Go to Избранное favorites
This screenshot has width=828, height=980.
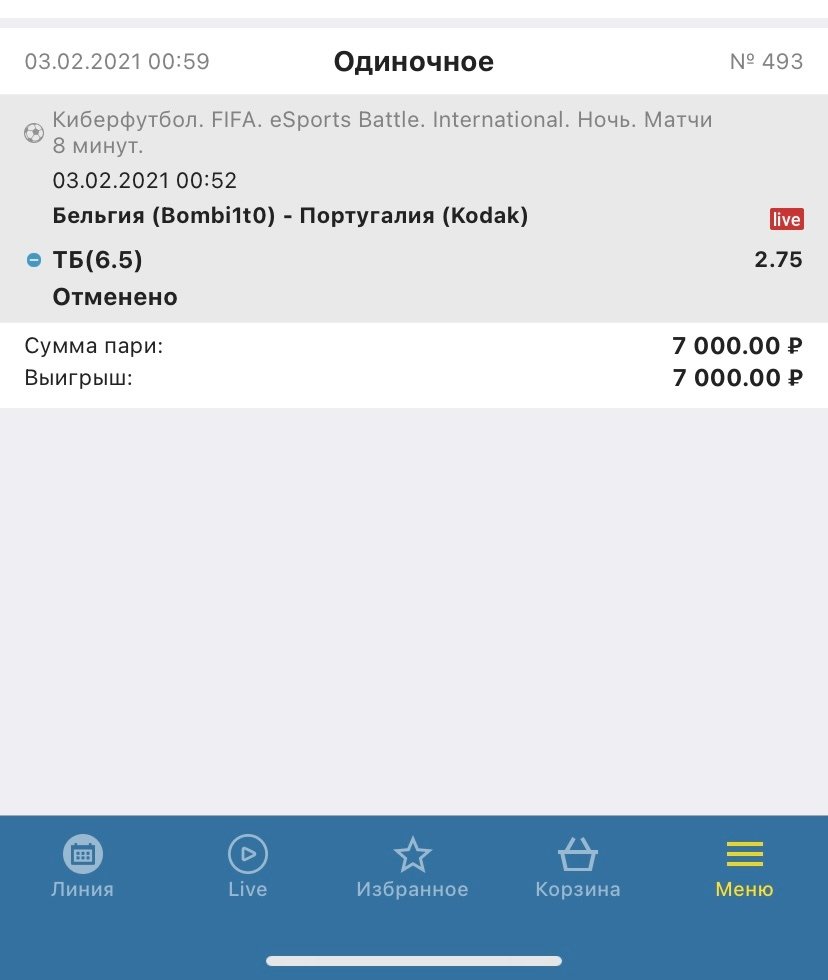(x=412, y=867)
